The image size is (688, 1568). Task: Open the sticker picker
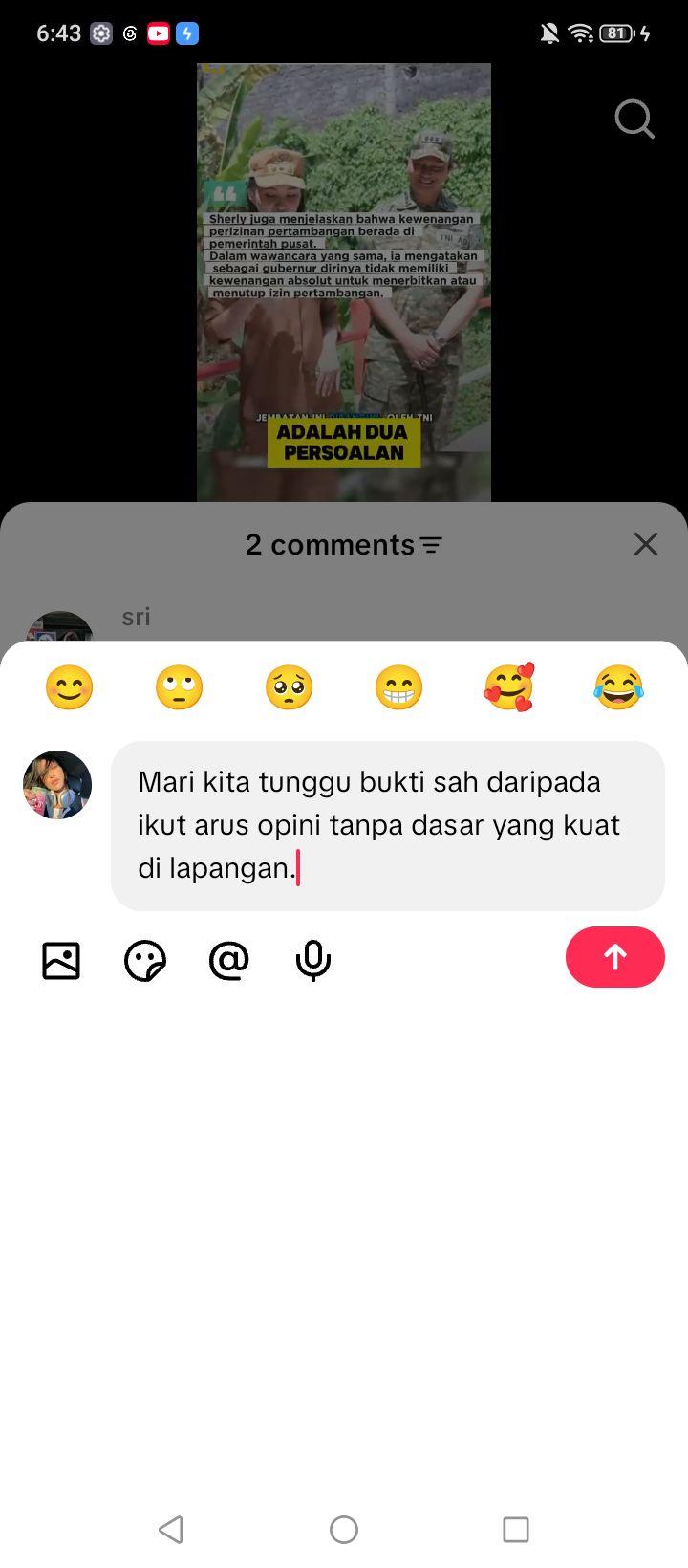coord(145,960)
